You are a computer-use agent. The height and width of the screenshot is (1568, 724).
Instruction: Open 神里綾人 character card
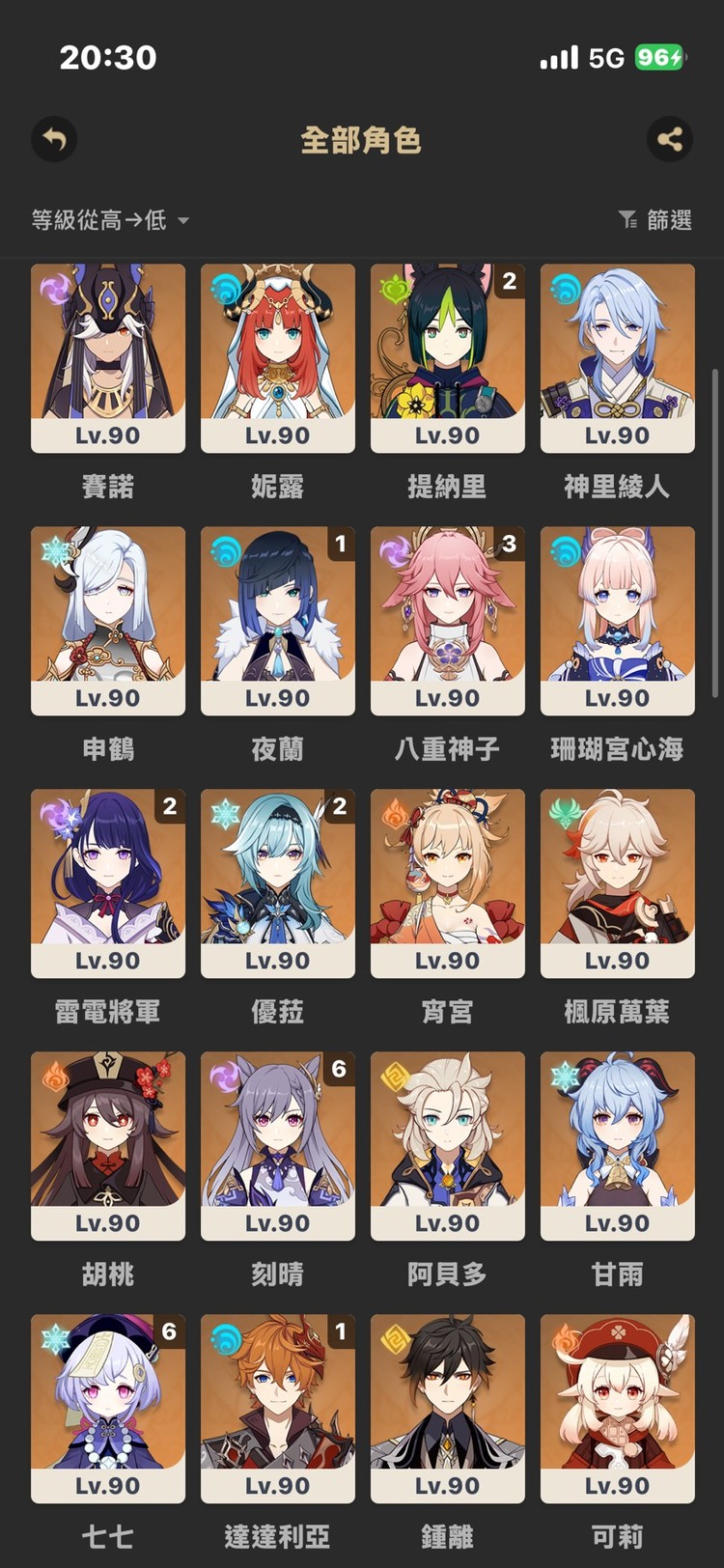618,358
